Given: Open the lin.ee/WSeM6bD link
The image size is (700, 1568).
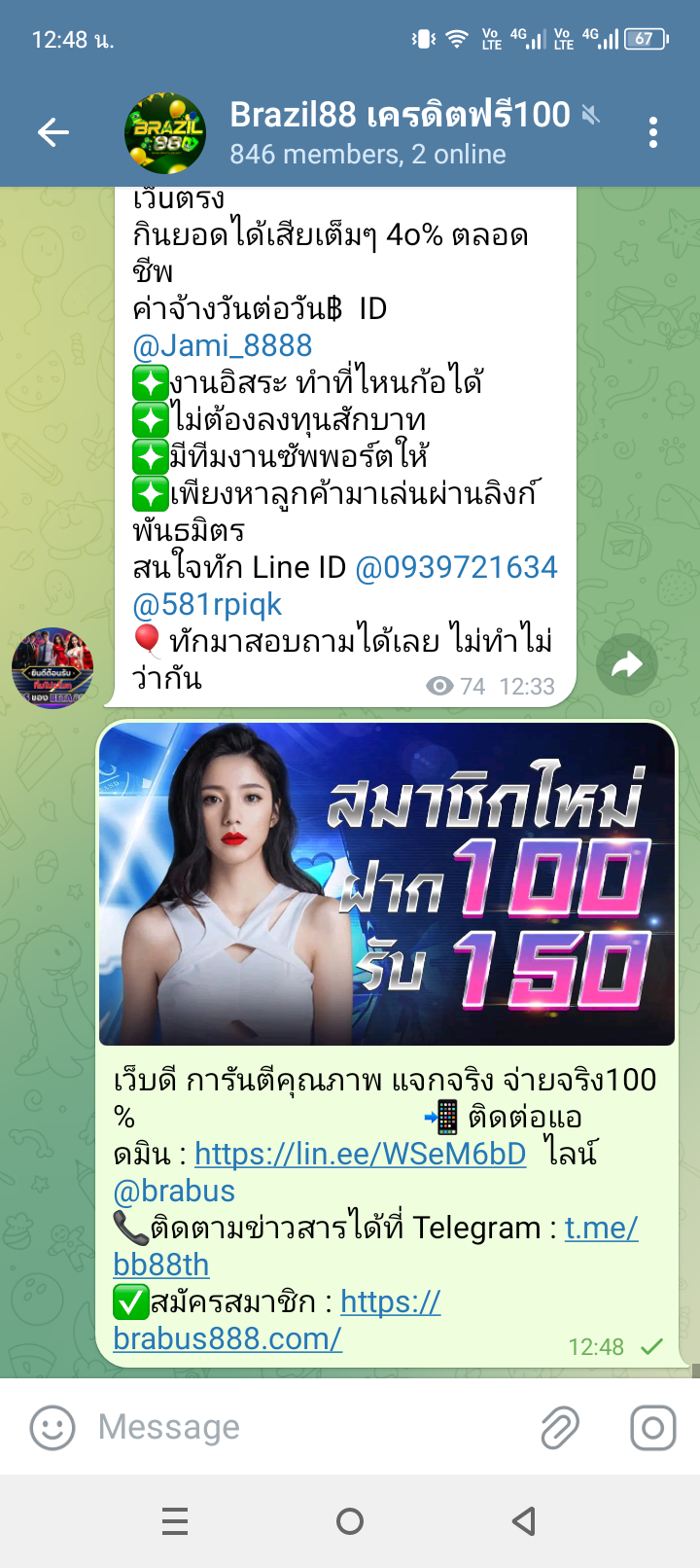Looking at the screenshot, I should pyautogui.click(x=360, y=1154).
